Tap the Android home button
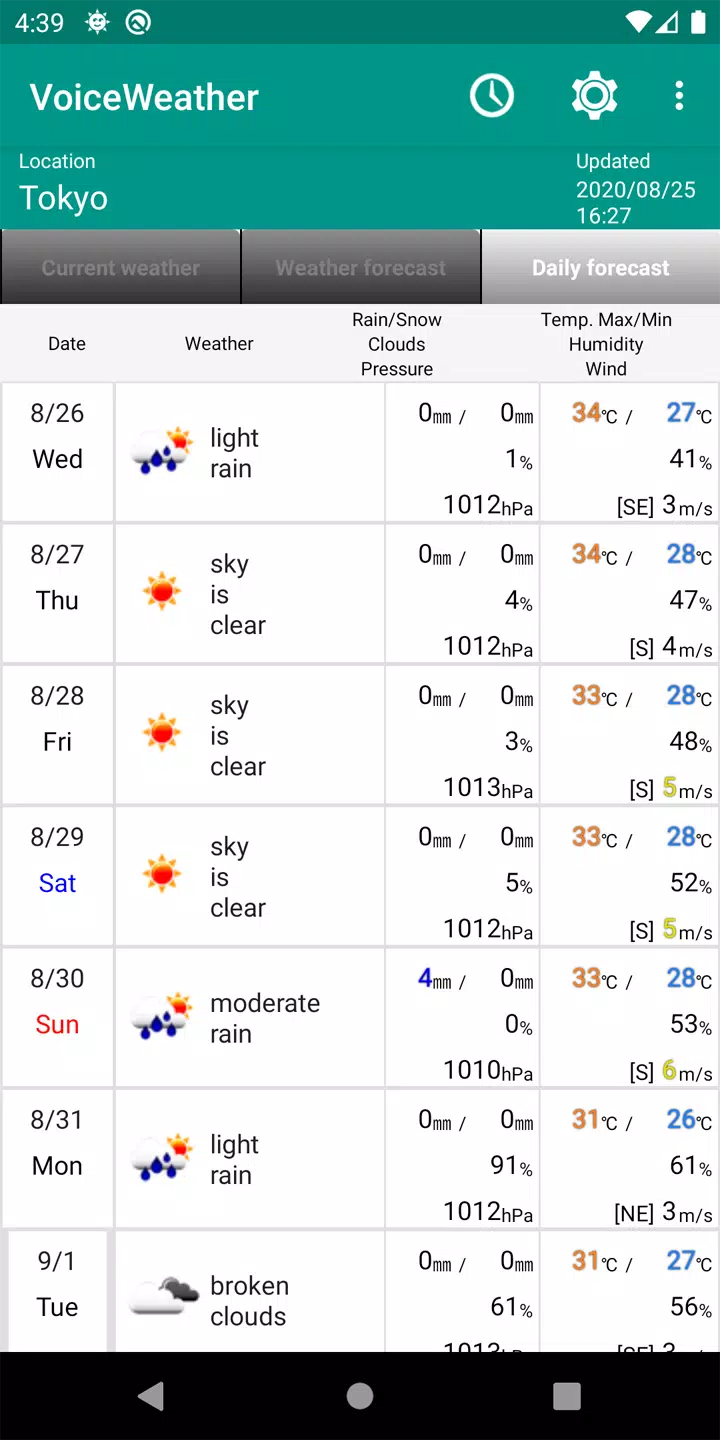 (360, 1396)
